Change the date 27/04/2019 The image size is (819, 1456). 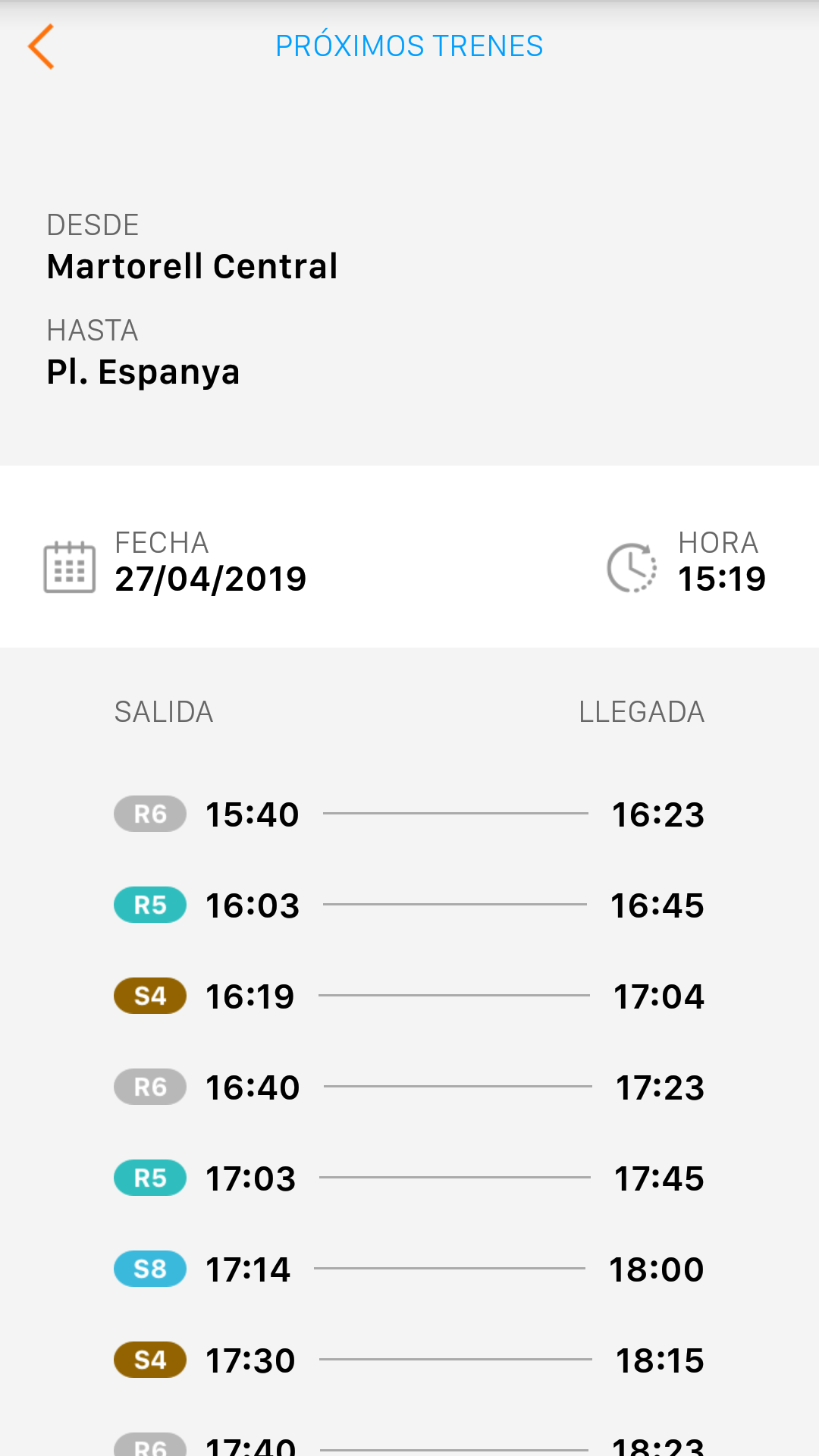175,562
